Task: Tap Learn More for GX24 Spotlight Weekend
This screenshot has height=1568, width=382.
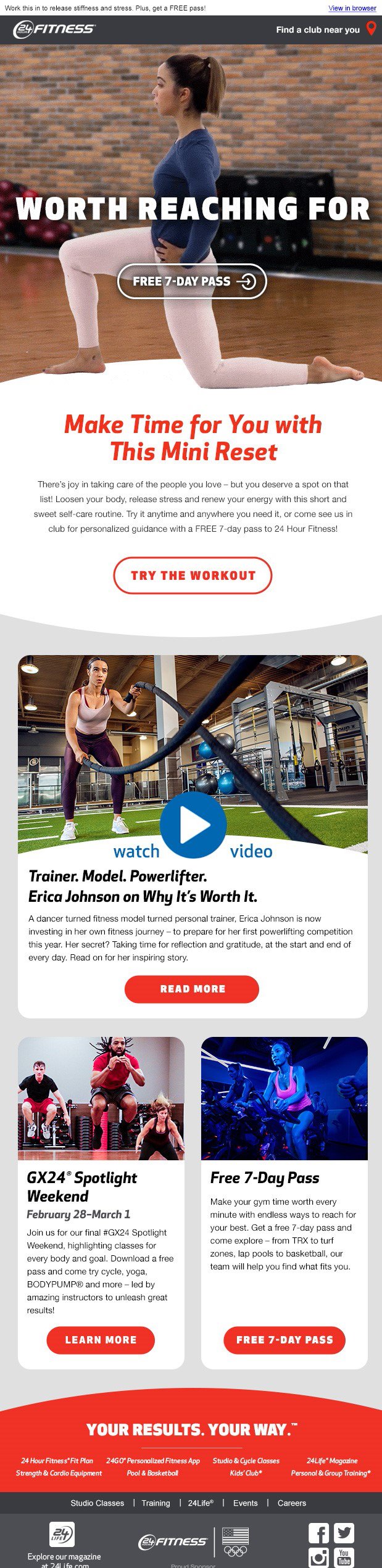Action: (101, 1340)
